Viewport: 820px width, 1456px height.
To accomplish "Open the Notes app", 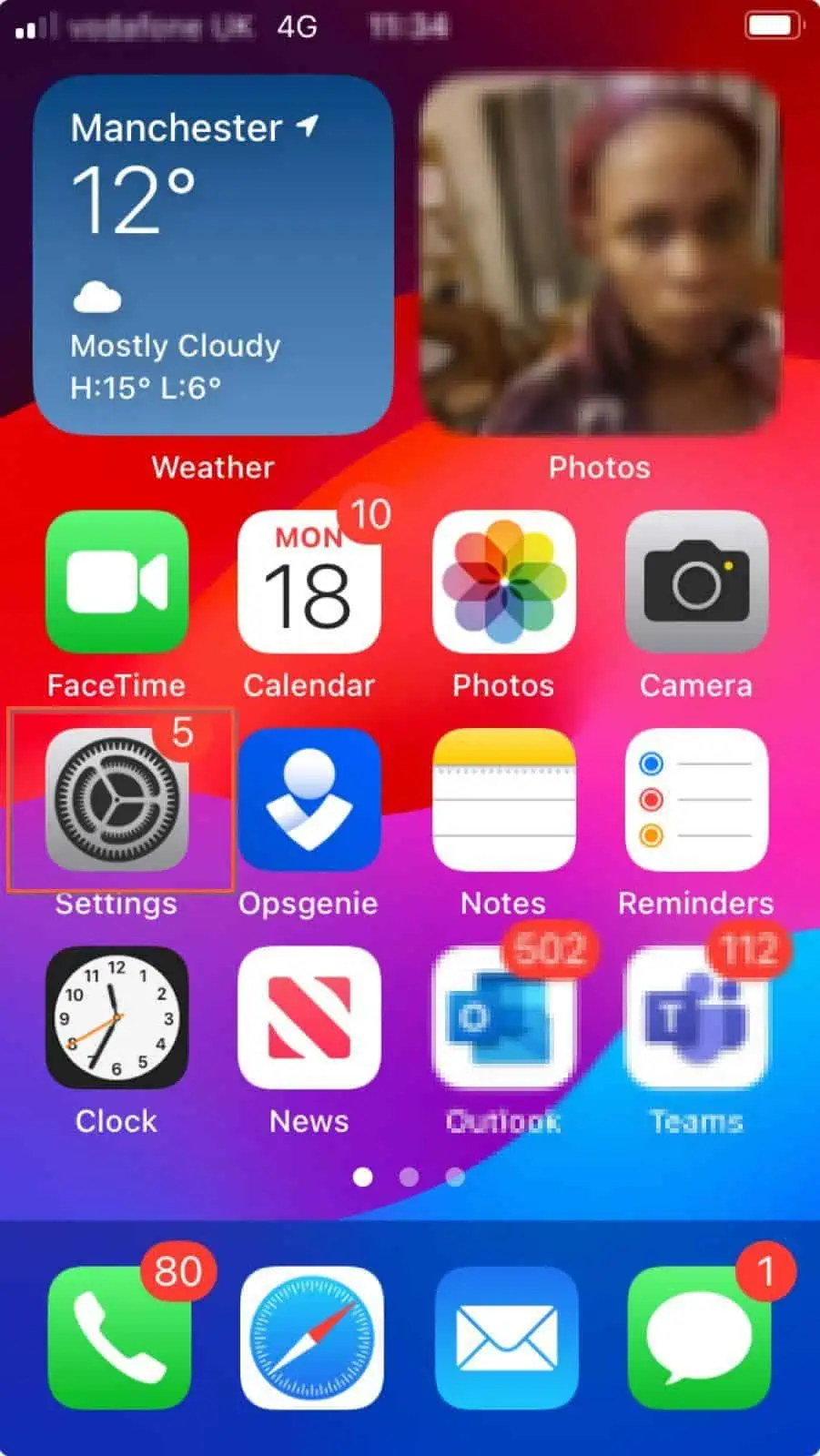I will (503, 800).
